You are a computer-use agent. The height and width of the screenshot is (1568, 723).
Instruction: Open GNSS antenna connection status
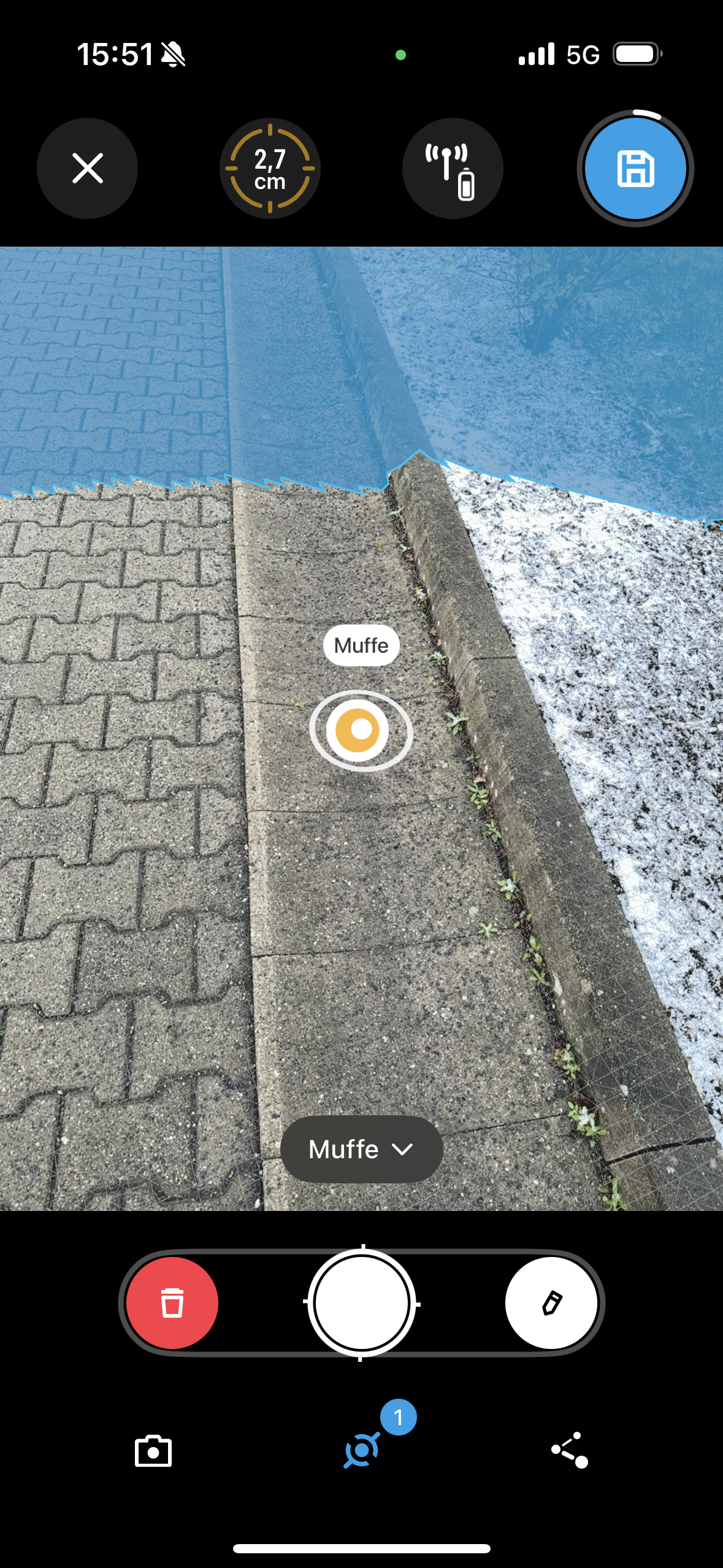pyautogui.click(x=453, y=168)
